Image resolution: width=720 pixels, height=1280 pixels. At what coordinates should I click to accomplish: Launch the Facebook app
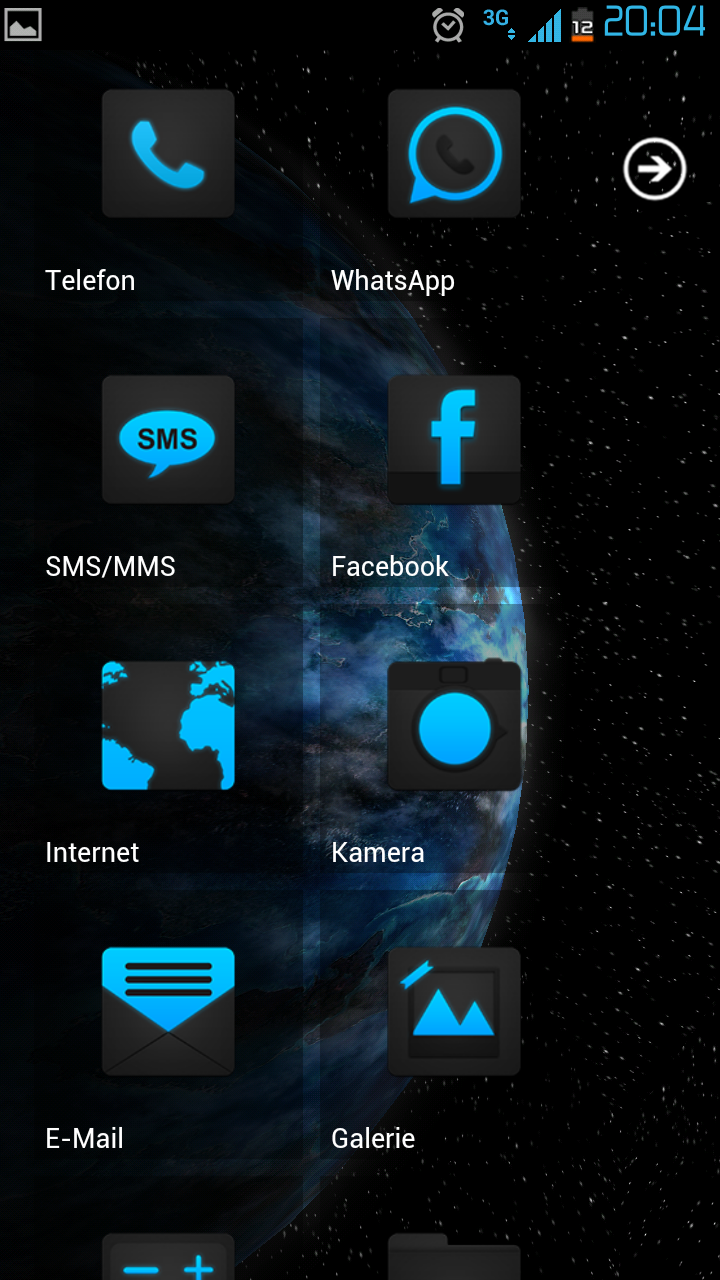tap(454, 440)
